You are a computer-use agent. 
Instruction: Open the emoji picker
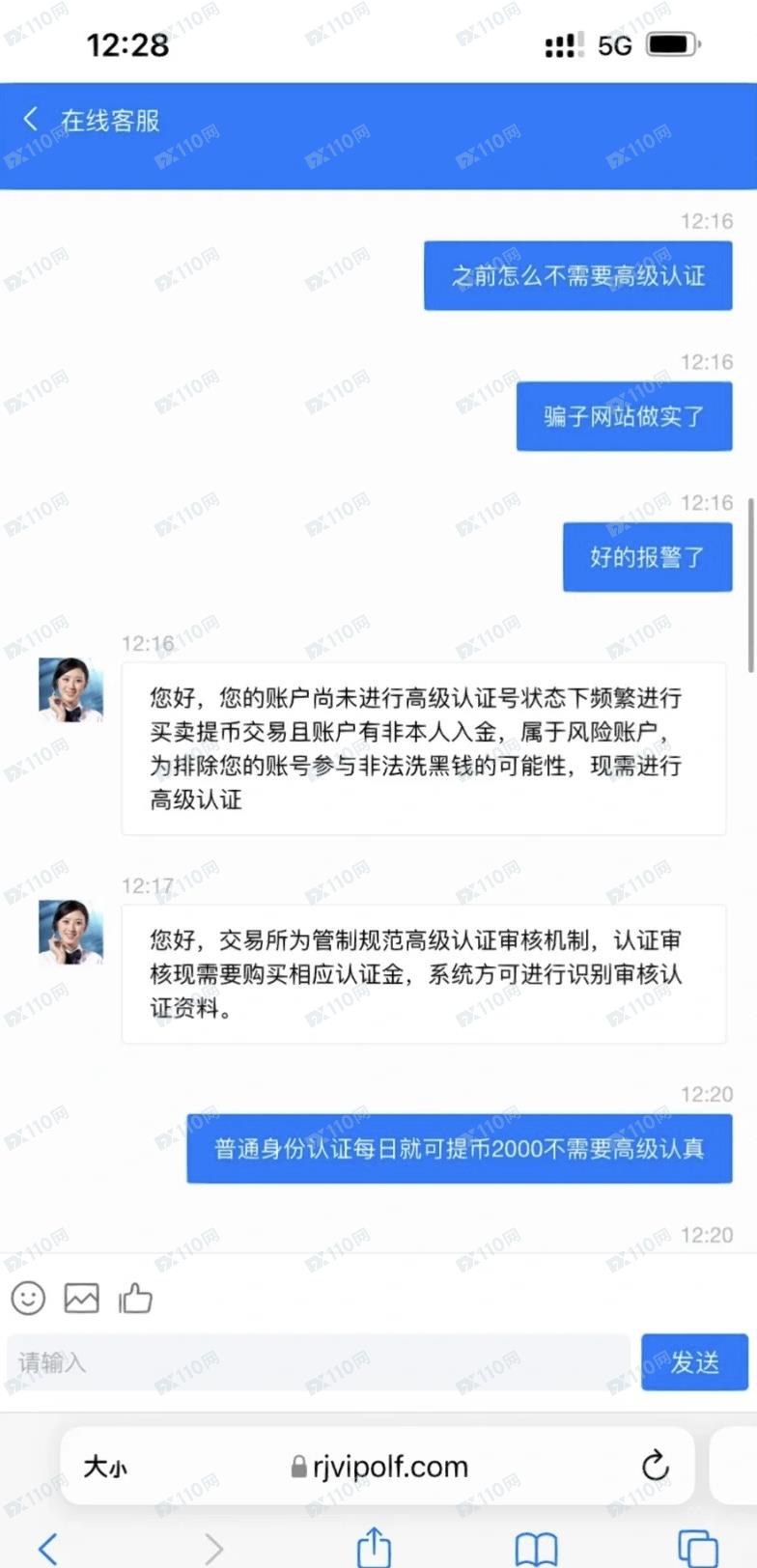point(28,1298)
